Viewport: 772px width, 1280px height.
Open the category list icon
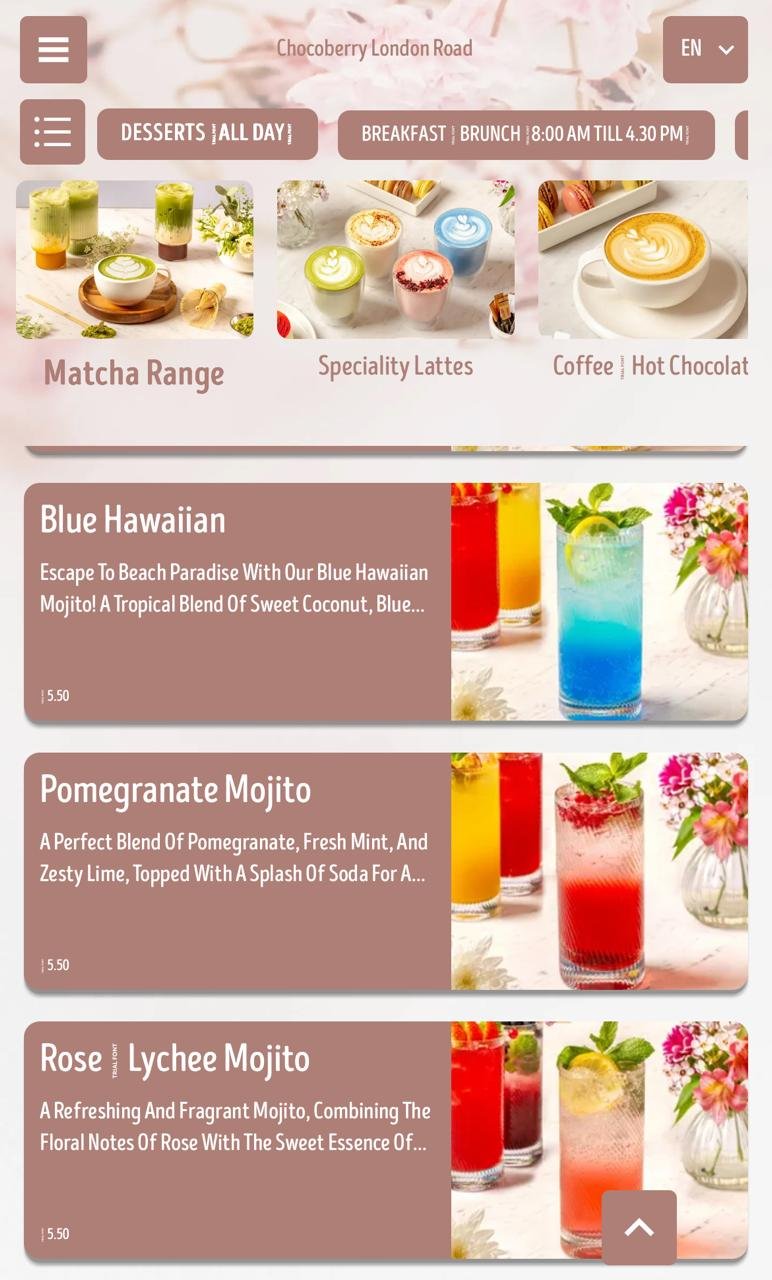click(x=52, y=132)
